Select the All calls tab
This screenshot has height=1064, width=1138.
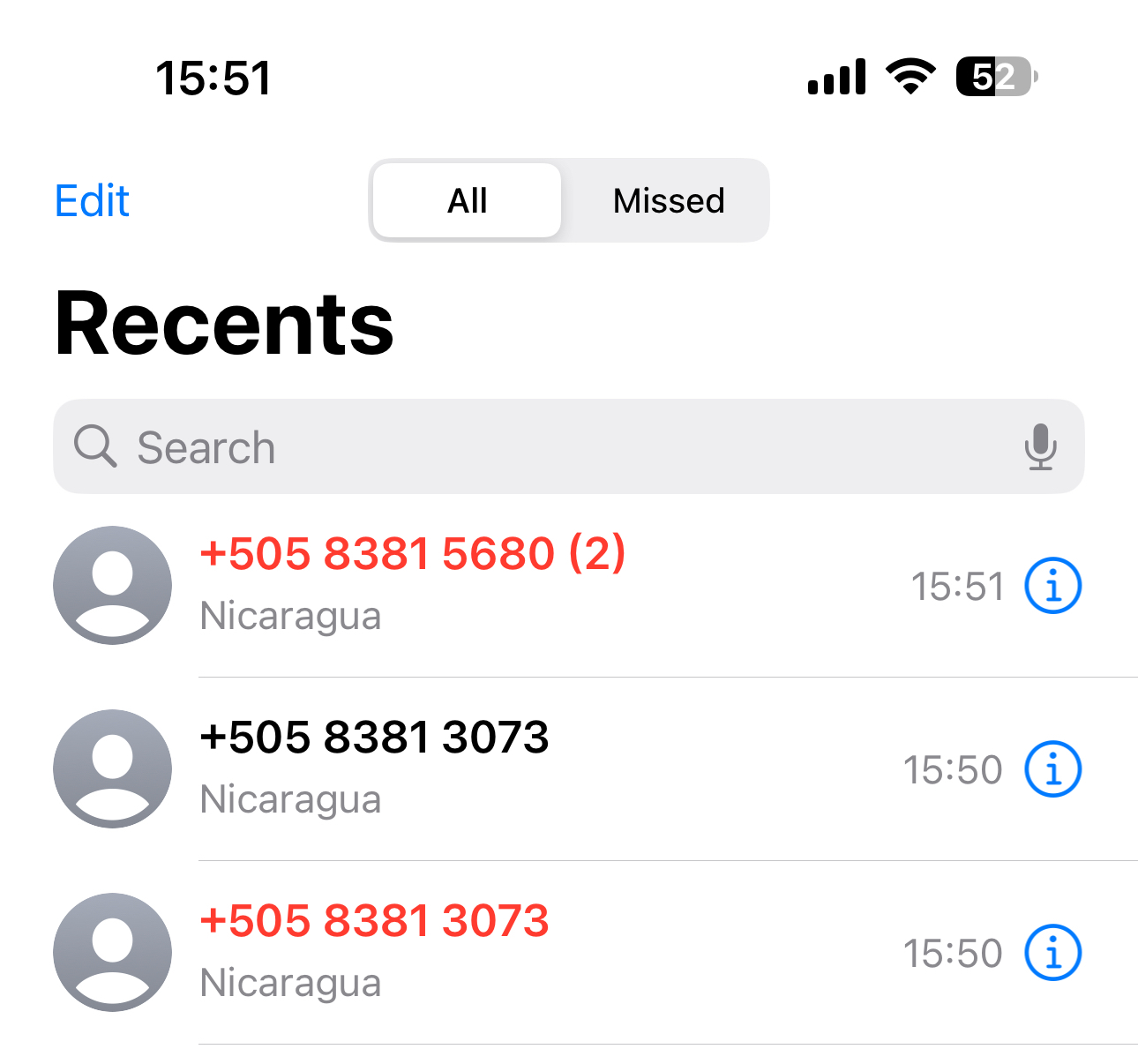[467, 201]
